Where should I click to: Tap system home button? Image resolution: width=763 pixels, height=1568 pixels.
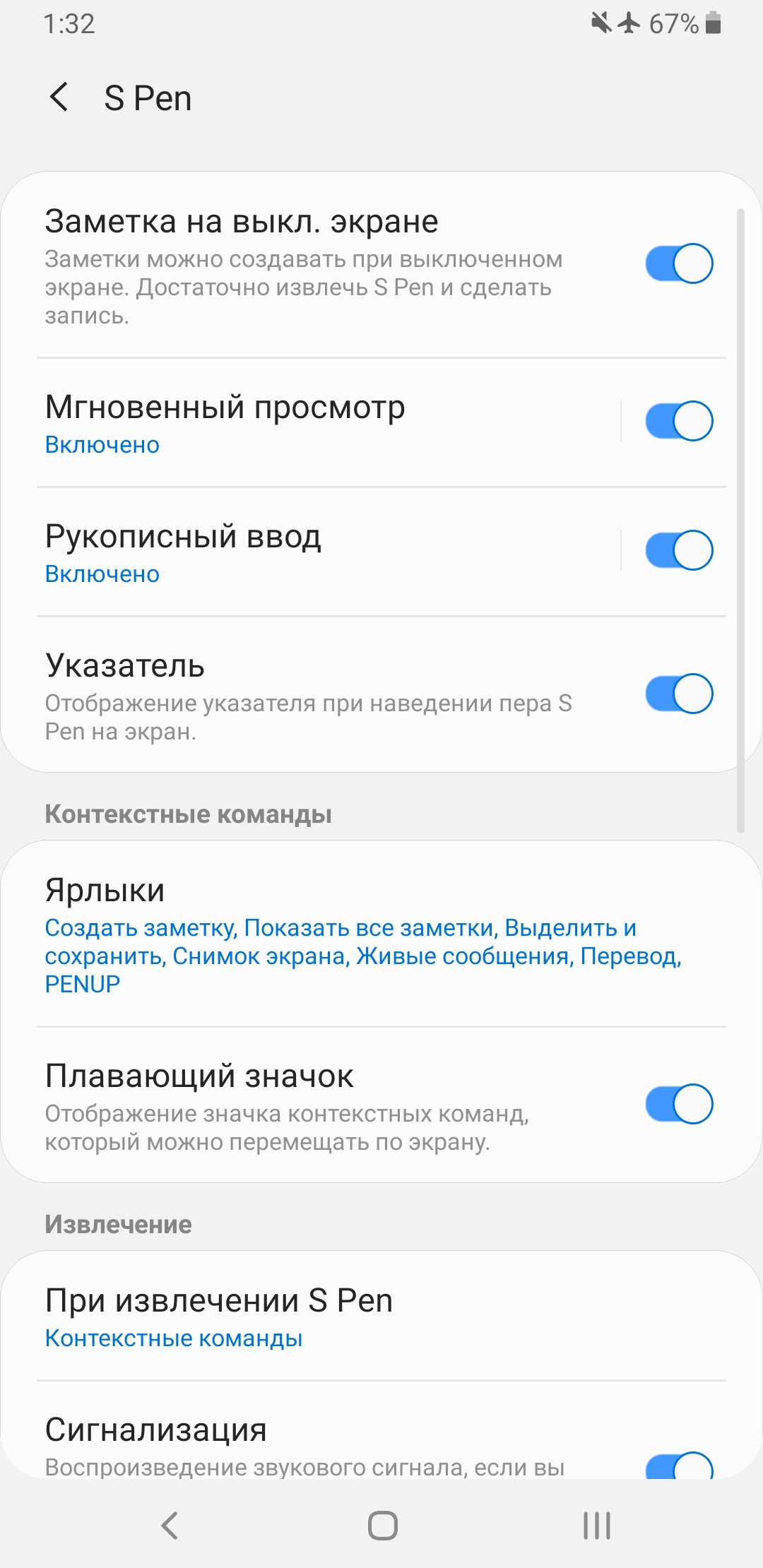(382, 1526)
